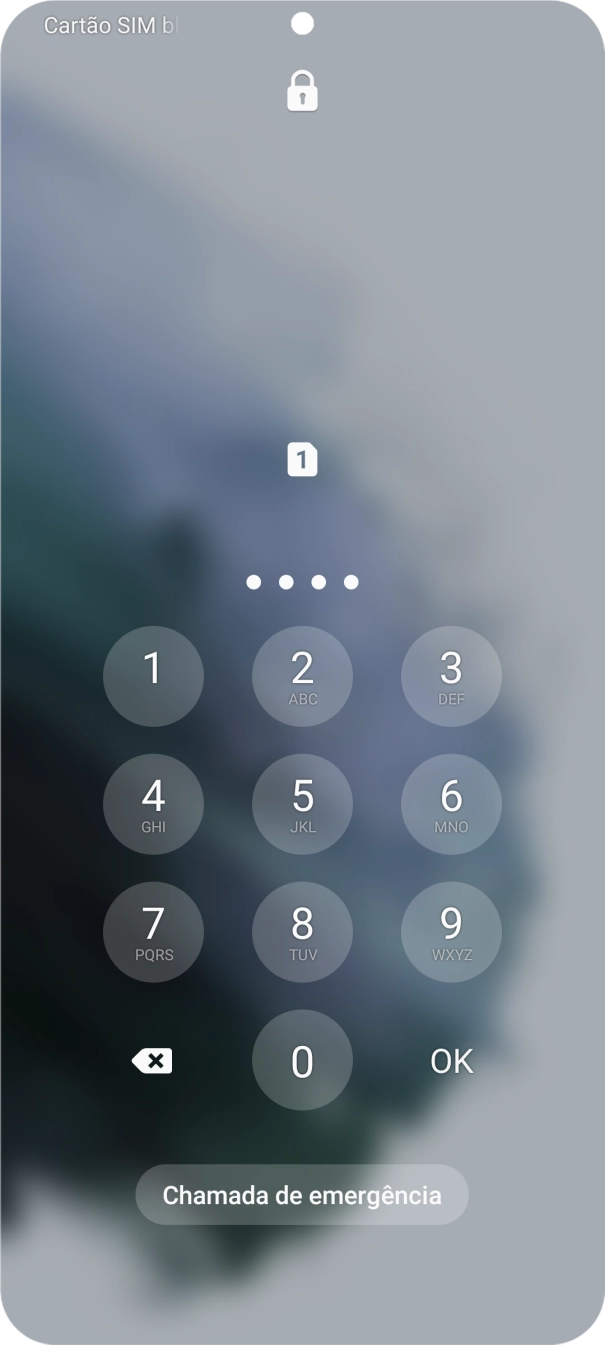Delete the last entered PIN digit
The height and width of the screenshot is (1346, 605).
tap(152, 1061)
